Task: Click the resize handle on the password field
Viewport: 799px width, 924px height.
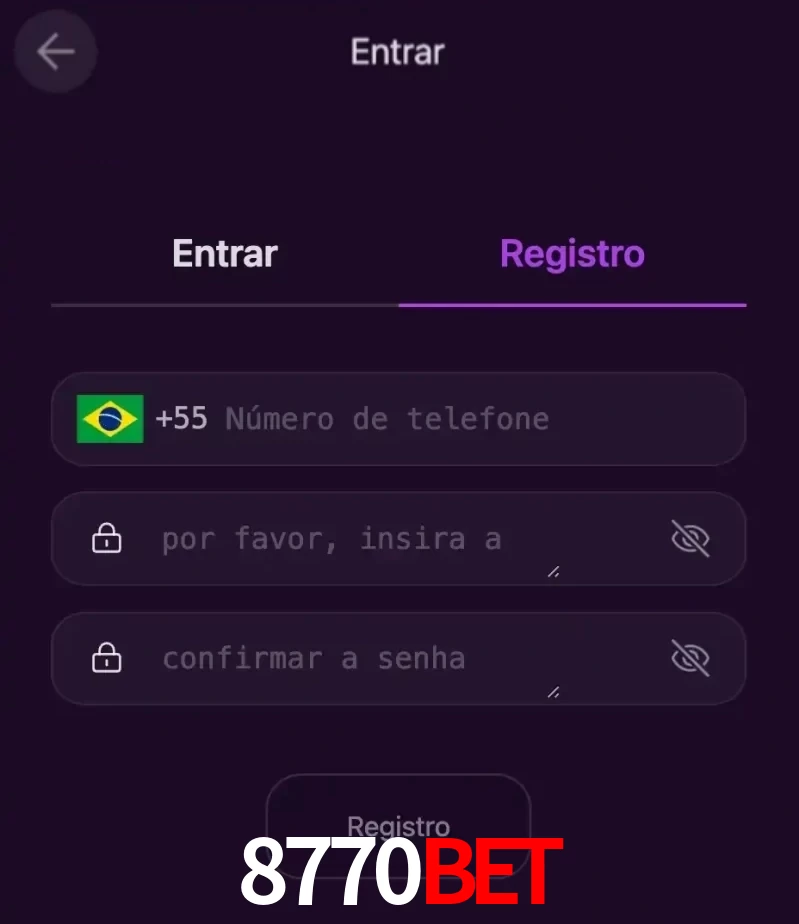Action: point(552,572)
